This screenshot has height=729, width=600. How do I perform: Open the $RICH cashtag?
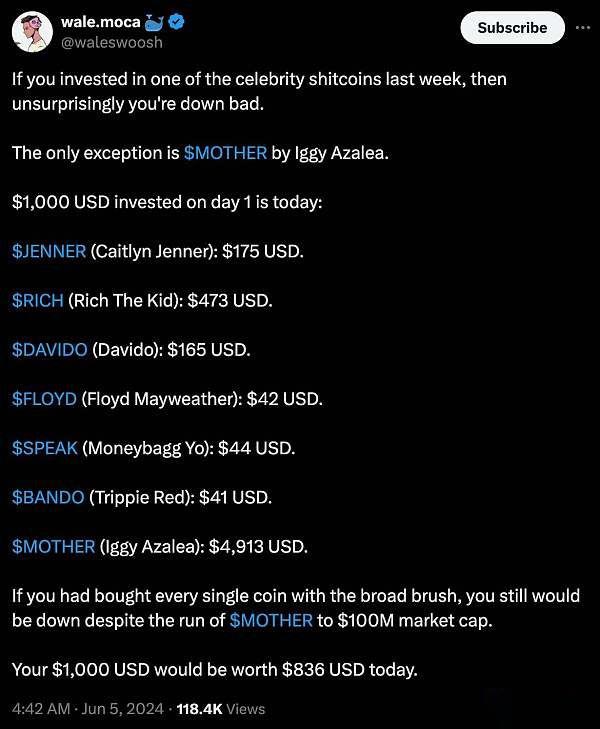38,300
